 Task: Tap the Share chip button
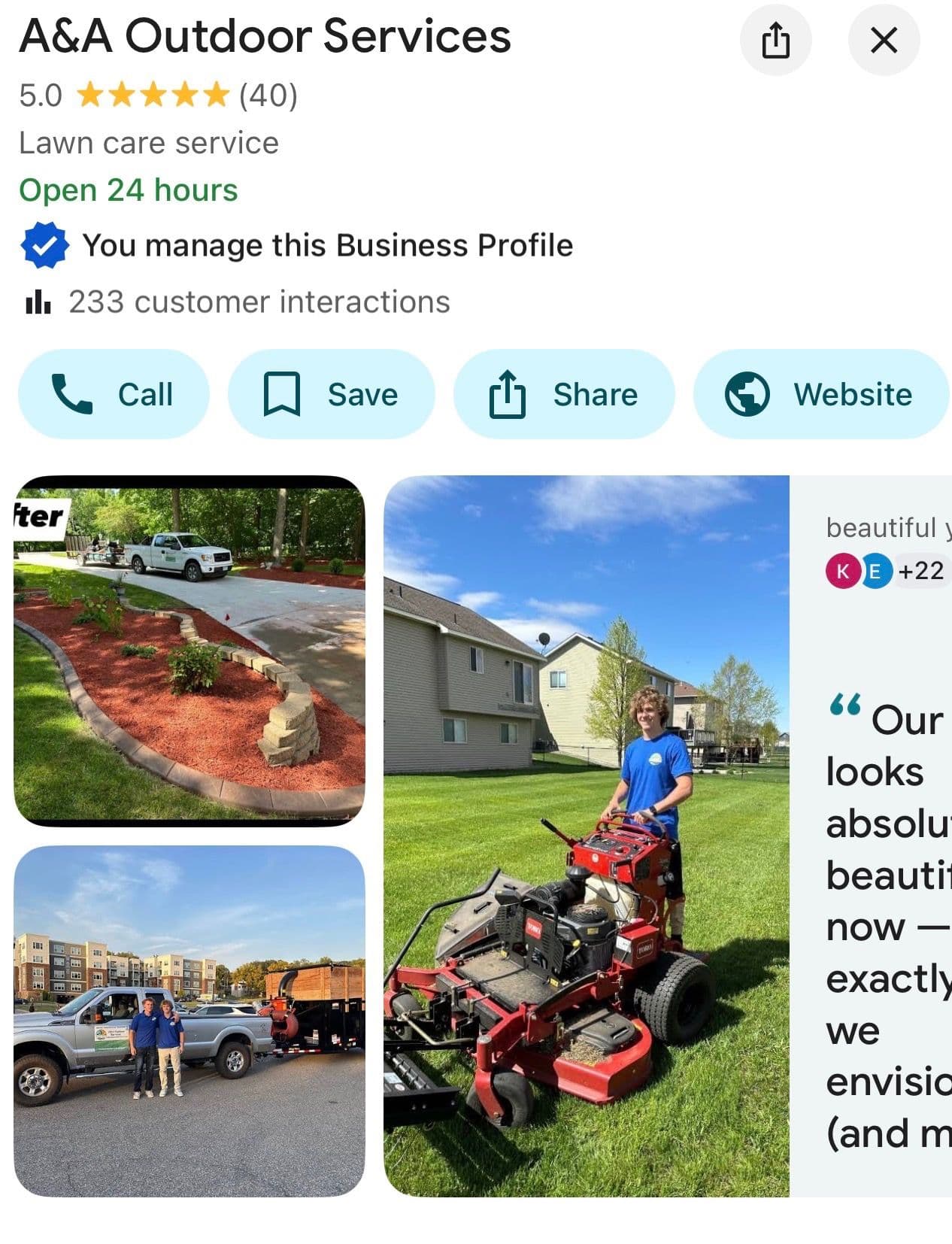point(563,394)
